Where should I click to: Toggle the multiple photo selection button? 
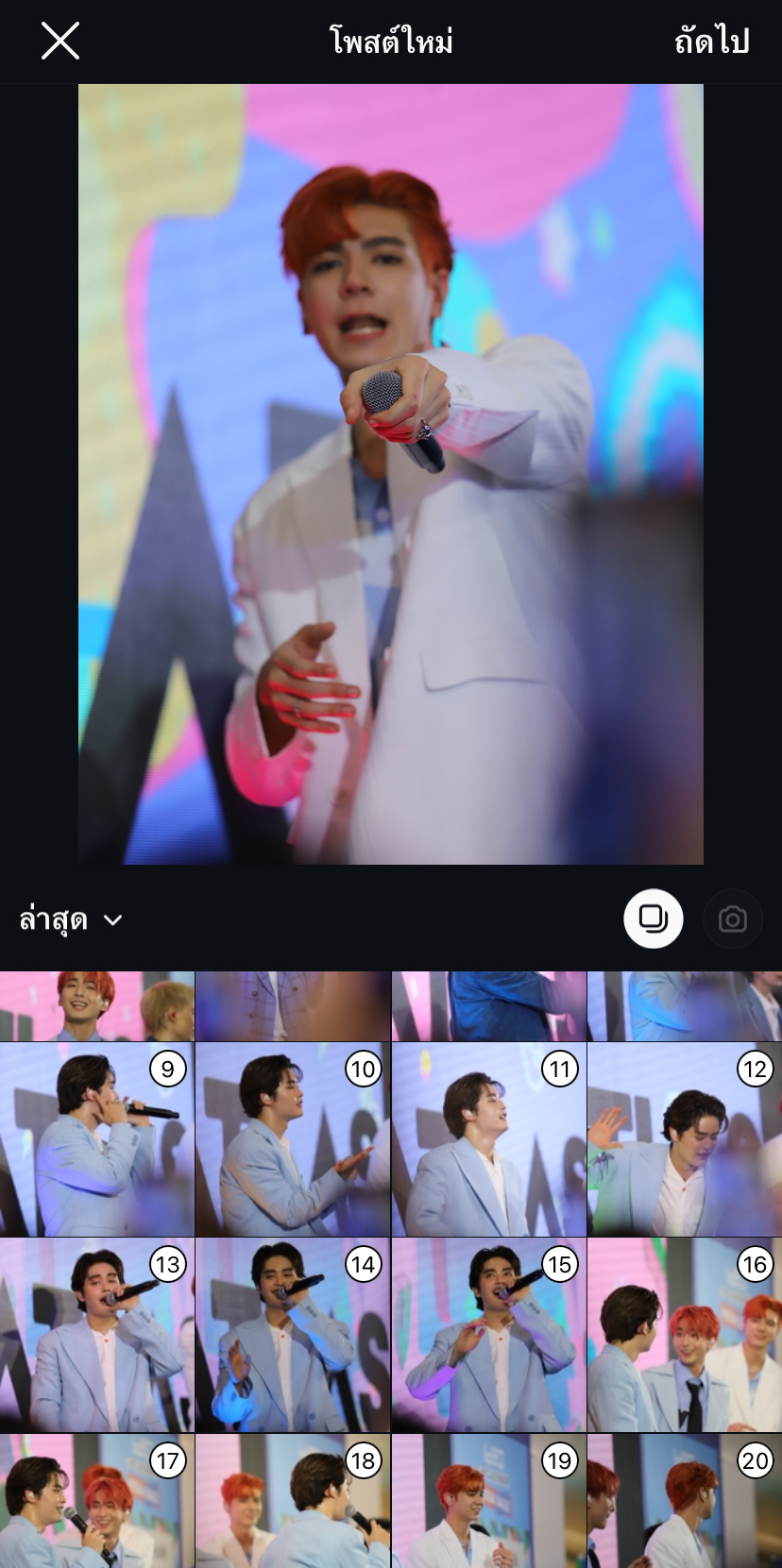click(653, 919)
